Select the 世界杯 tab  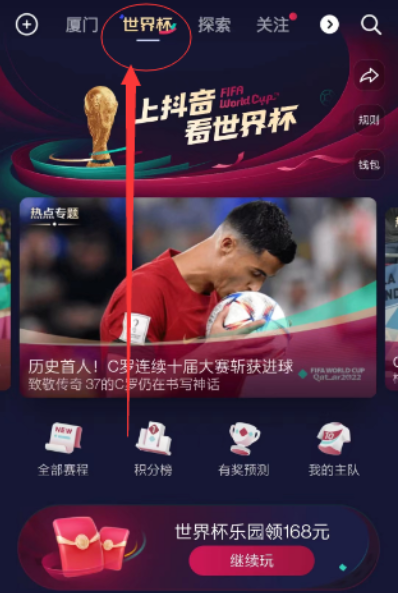[148, 25]
